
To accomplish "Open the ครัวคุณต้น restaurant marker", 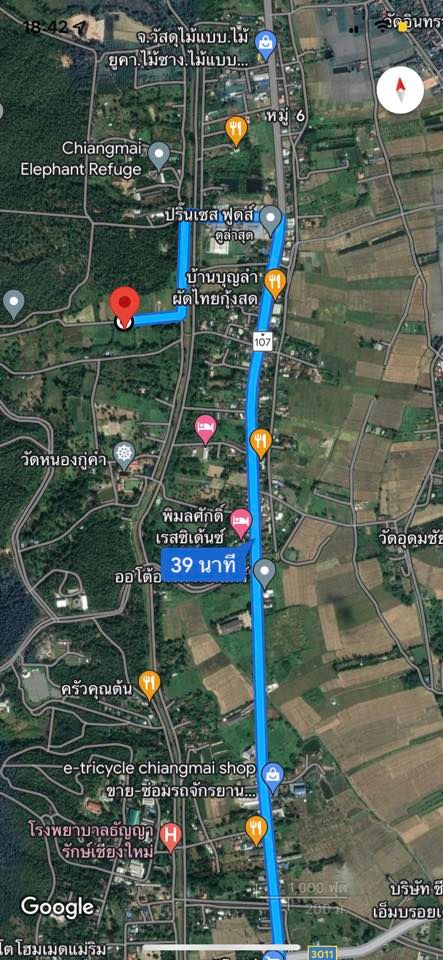I will tap(149, 685).
